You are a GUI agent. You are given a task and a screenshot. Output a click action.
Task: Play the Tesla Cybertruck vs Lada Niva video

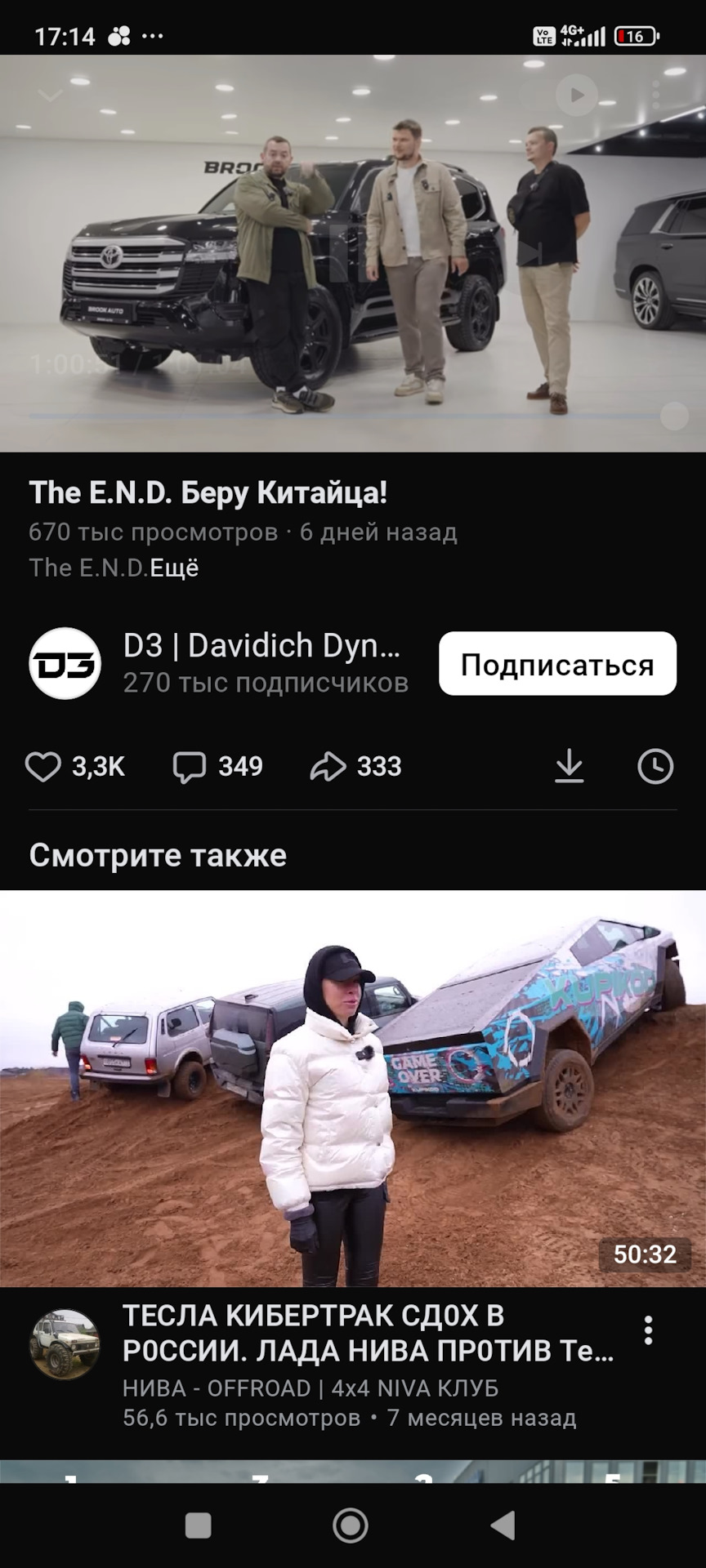(x=353, y=1088)
